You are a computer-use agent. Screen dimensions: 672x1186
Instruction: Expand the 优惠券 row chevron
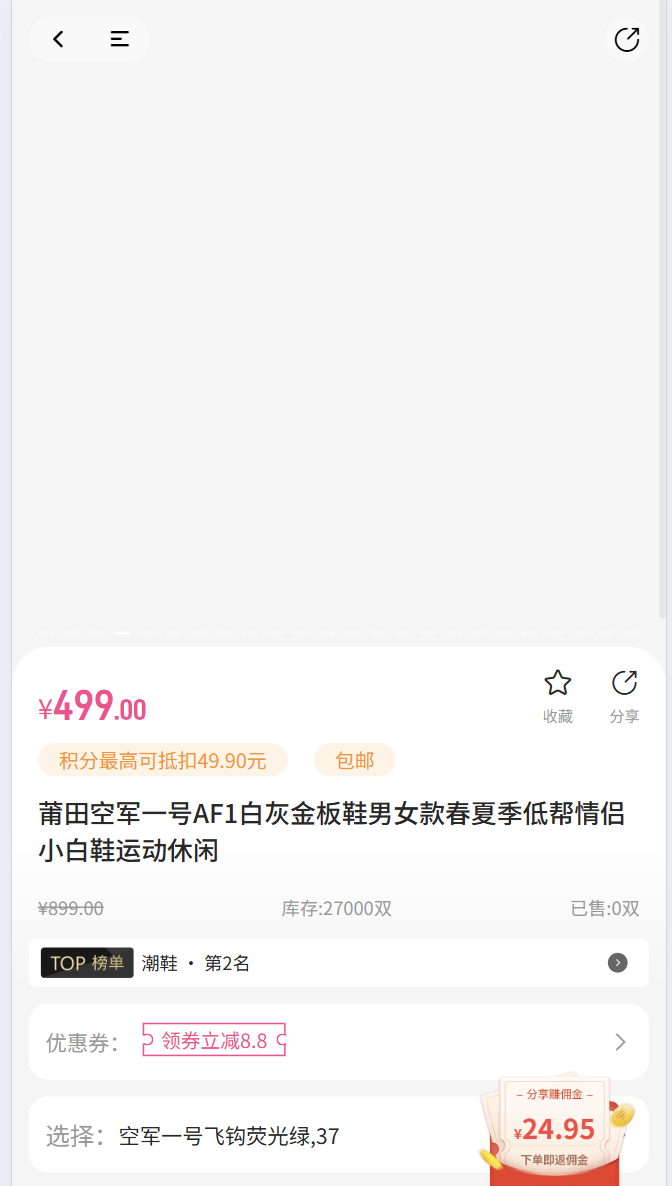point(620,1042)
